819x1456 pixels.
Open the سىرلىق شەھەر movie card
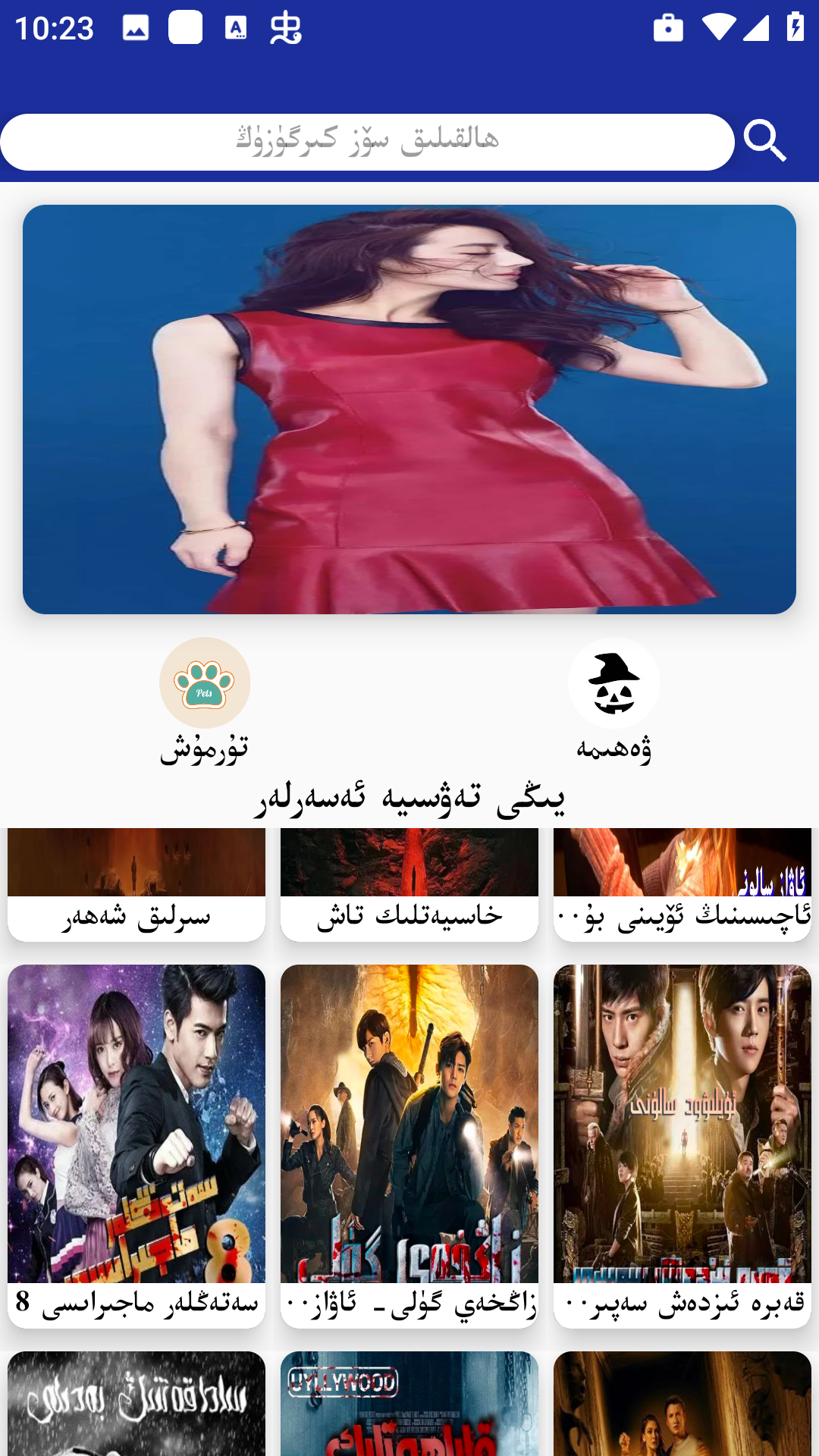click(136, 885)
